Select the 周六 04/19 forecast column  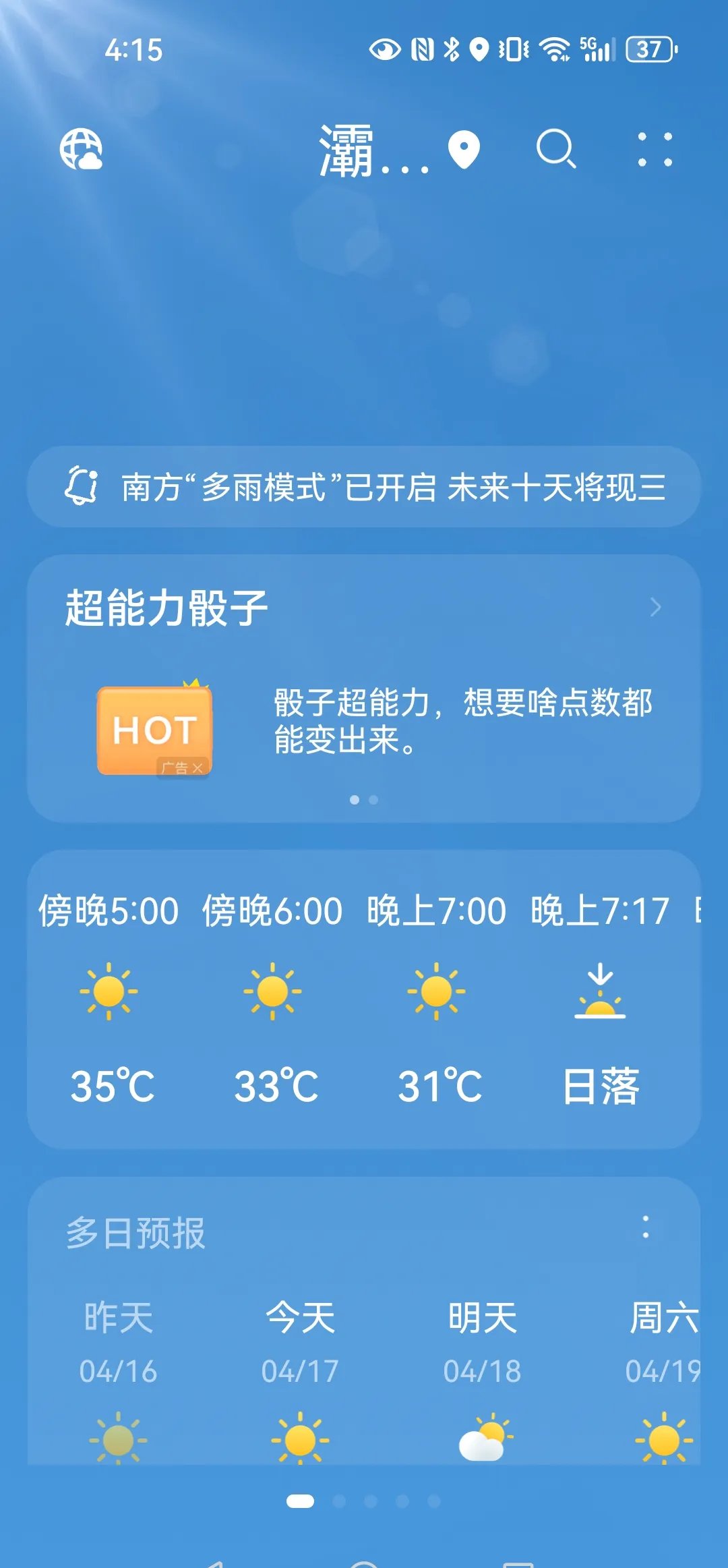click(x=664, y=1379)
